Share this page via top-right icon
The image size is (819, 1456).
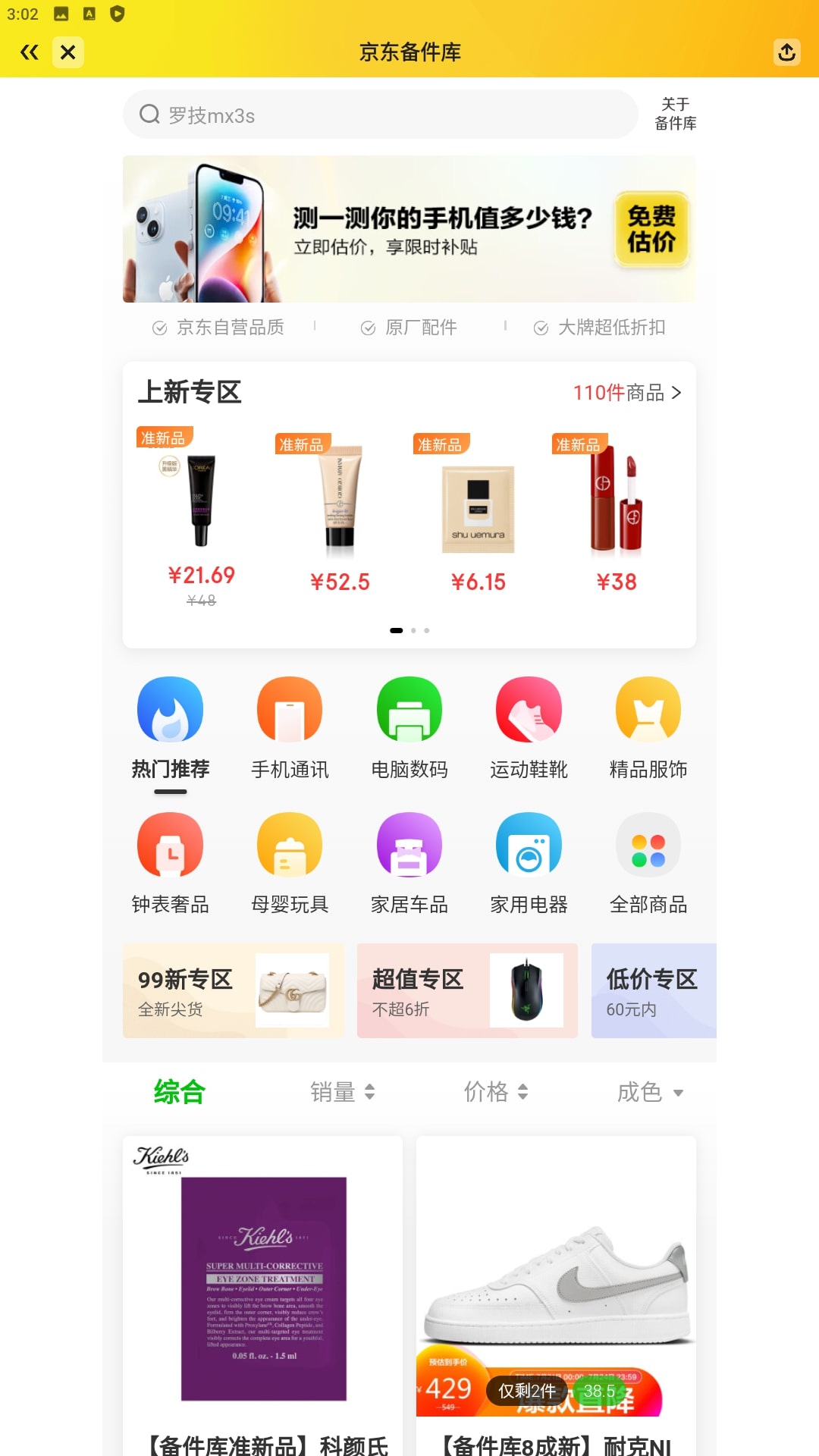pyautogui.click(x=786, y=52)
